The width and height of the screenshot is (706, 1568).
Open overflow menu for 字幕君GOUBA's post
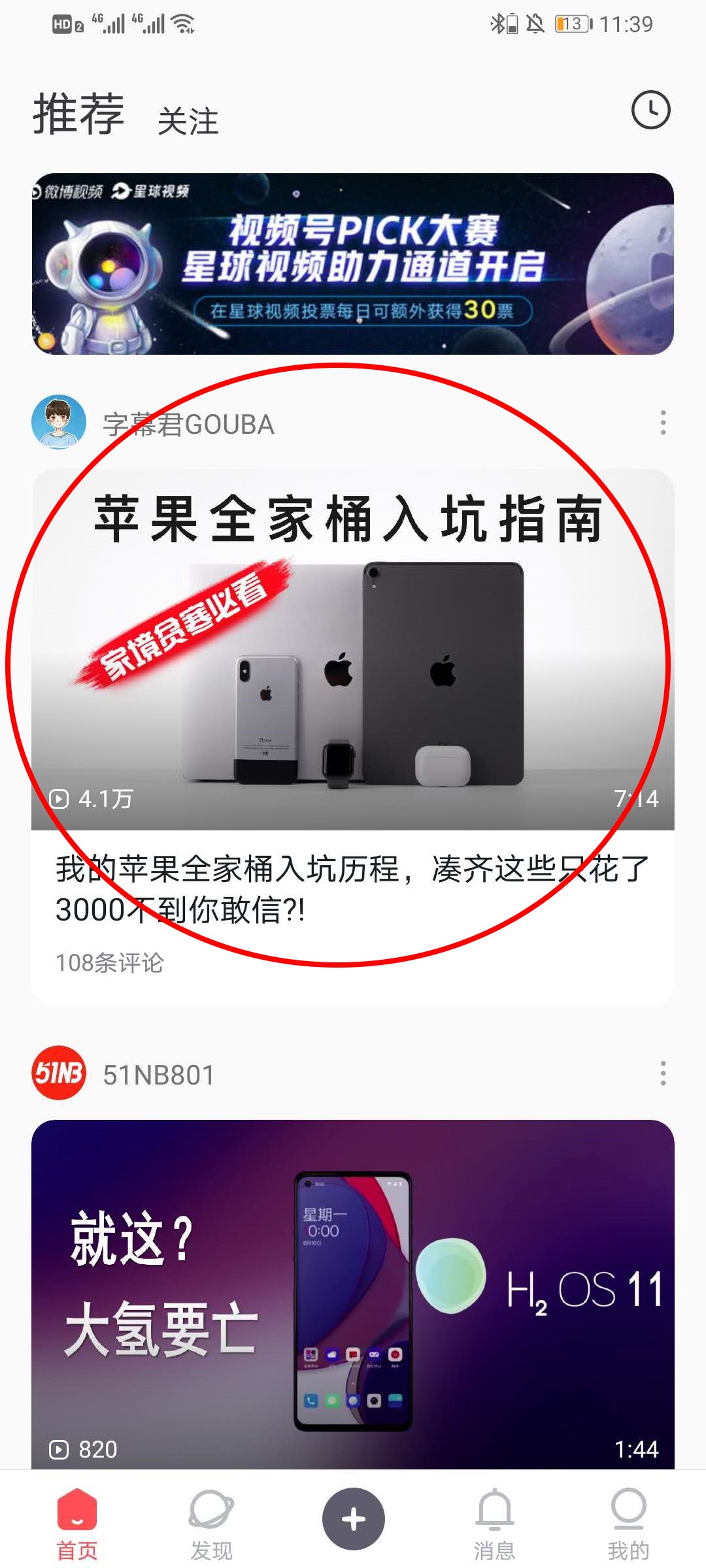663,423
